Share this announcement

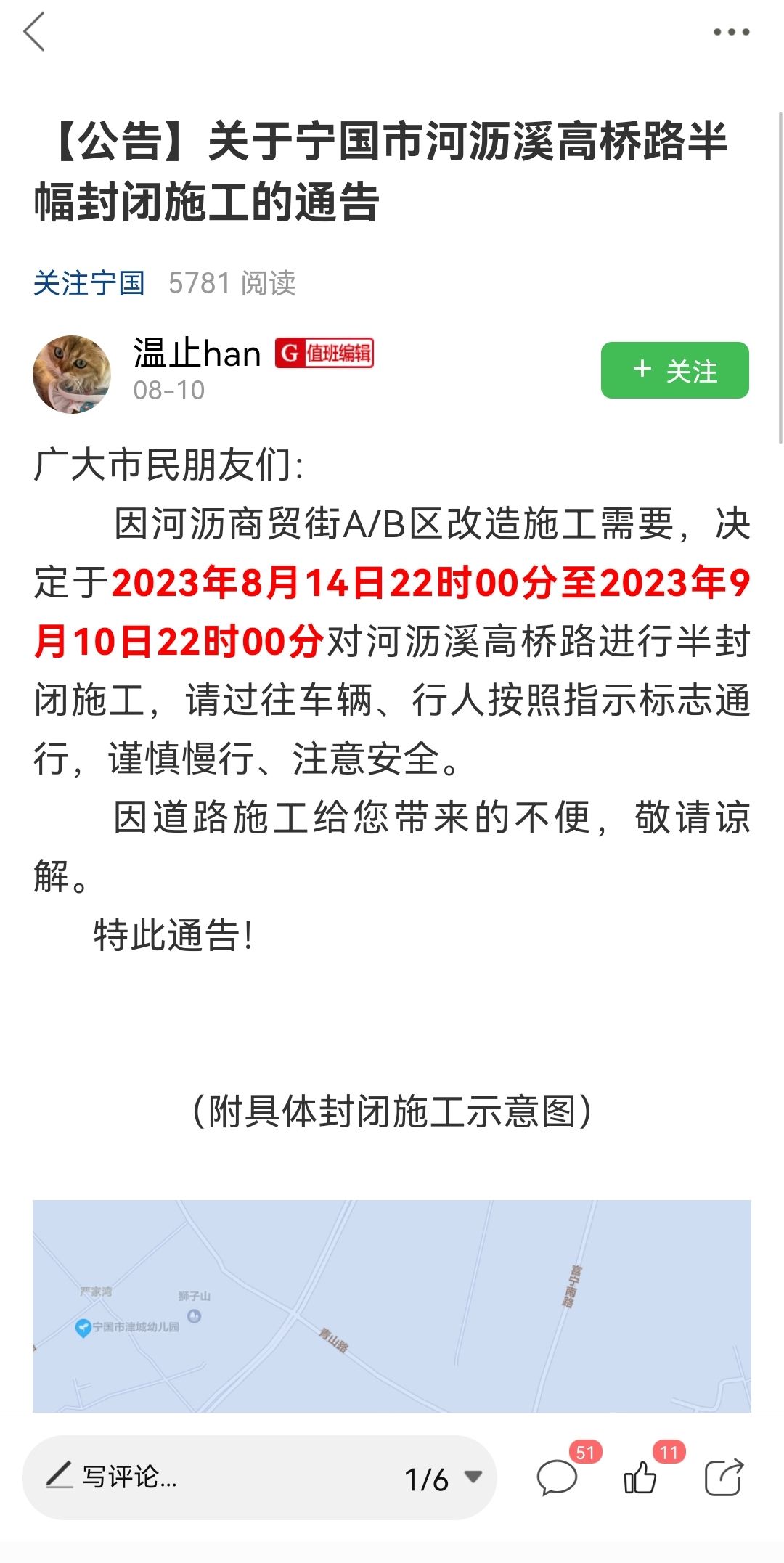click(x=724, y=1478)
